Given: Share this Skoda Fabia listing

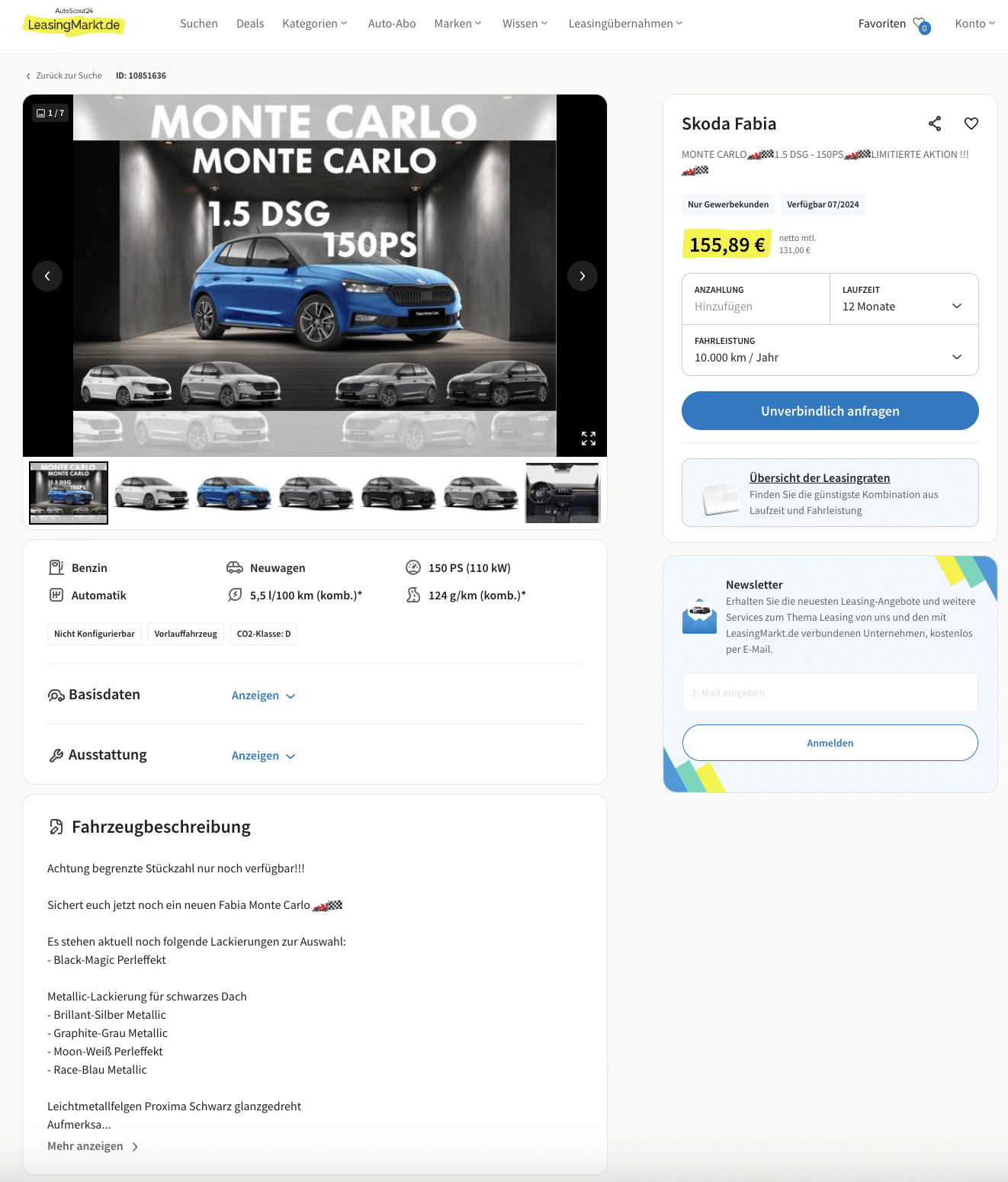Looking at the screenshot, I should (935, 124).
